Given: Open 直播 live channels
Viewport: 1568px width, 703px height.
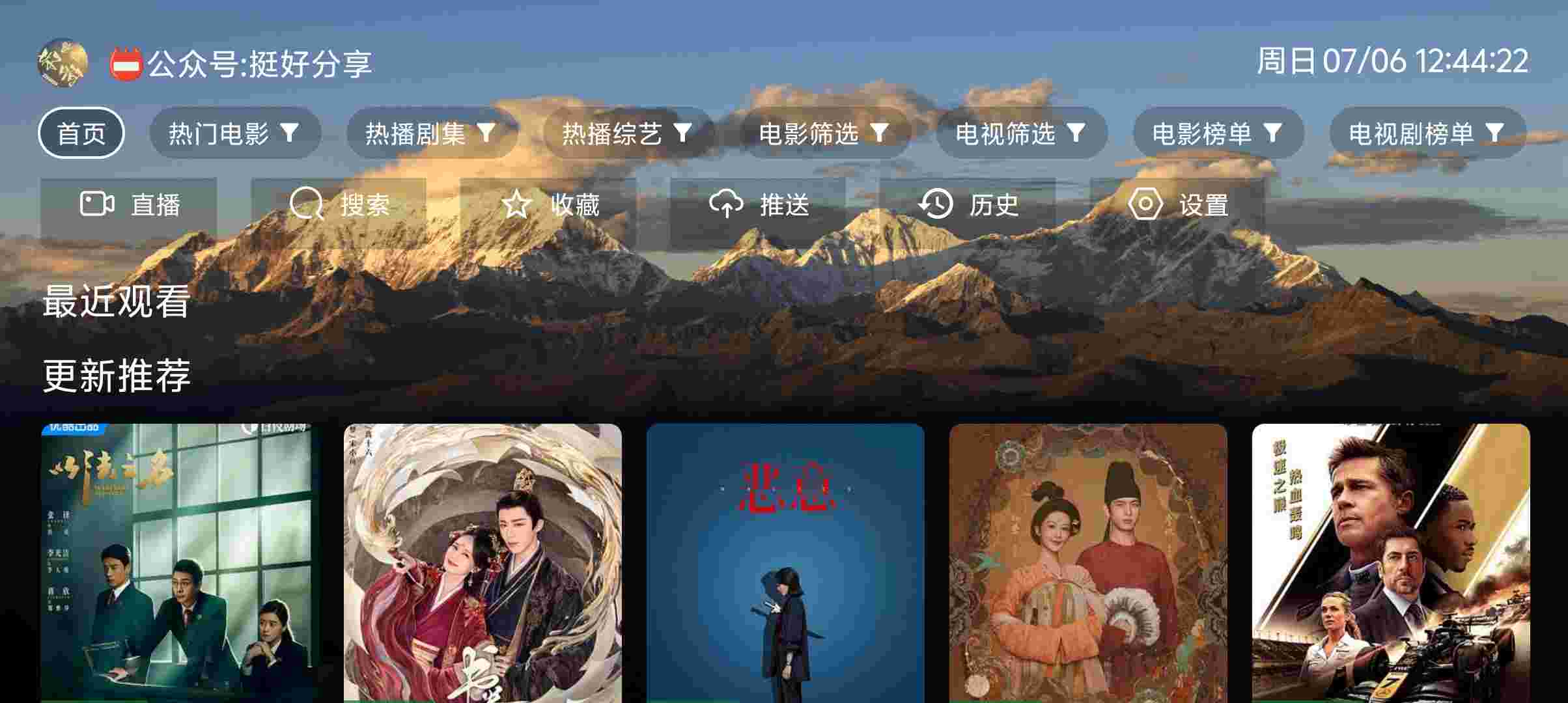Looking at the screenshot, I should [x=129, y=205].
